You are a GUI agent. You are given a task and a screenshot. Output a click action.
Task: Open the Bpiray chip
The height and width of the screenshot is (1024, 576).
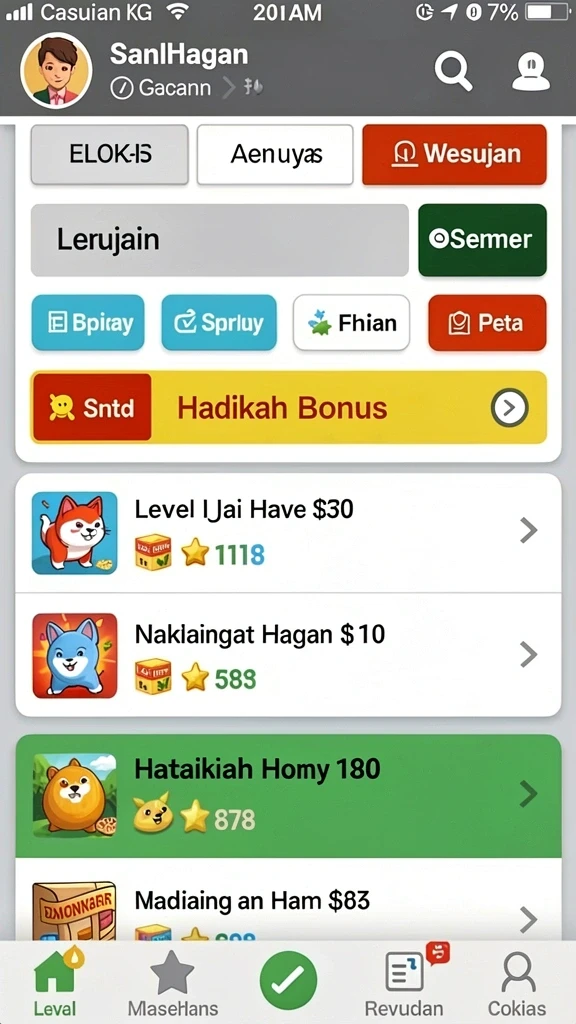[88, 323]
